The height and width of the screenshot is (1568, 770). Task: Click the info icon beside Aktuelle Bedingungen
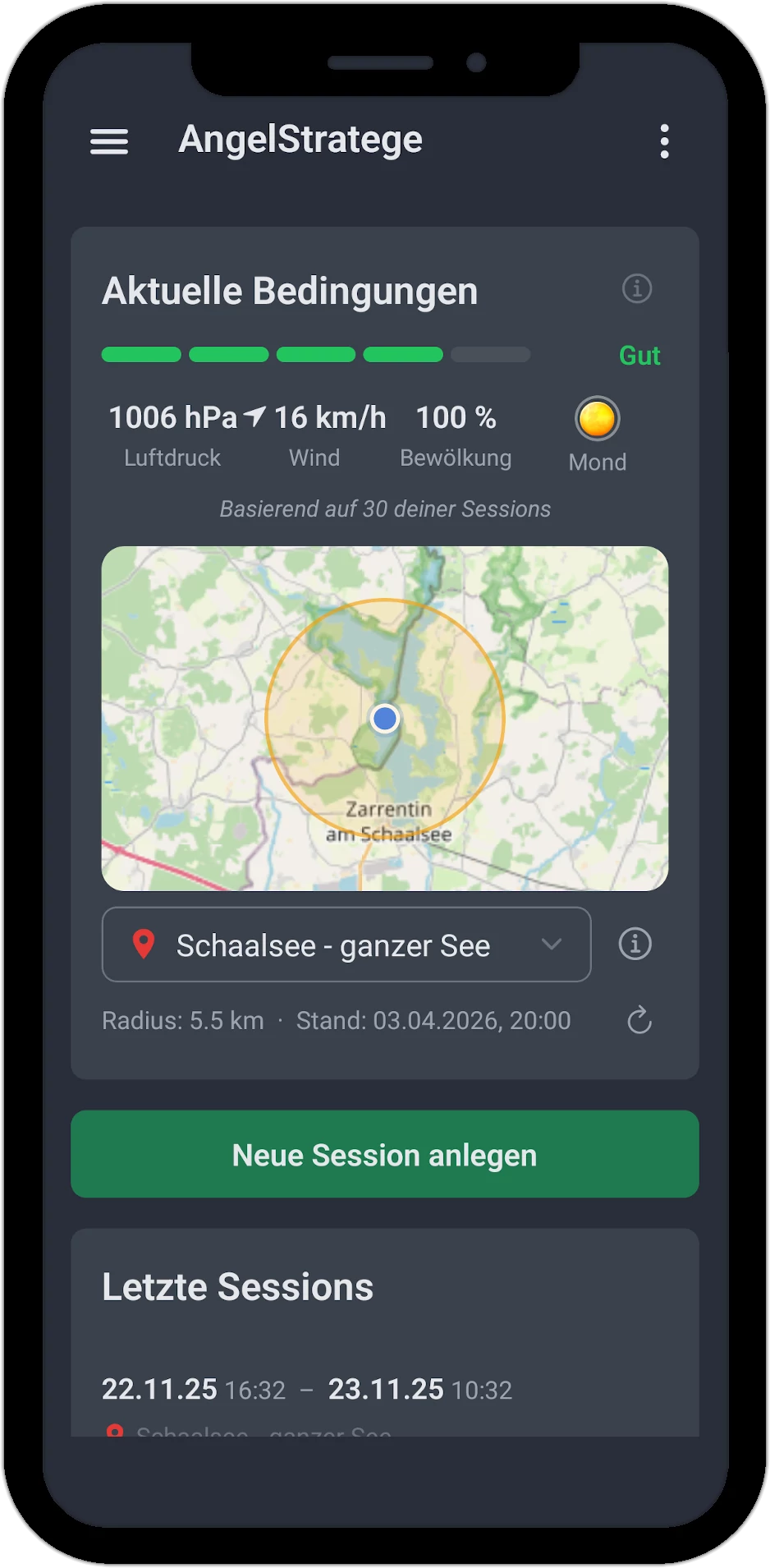(x=638, y=289)
